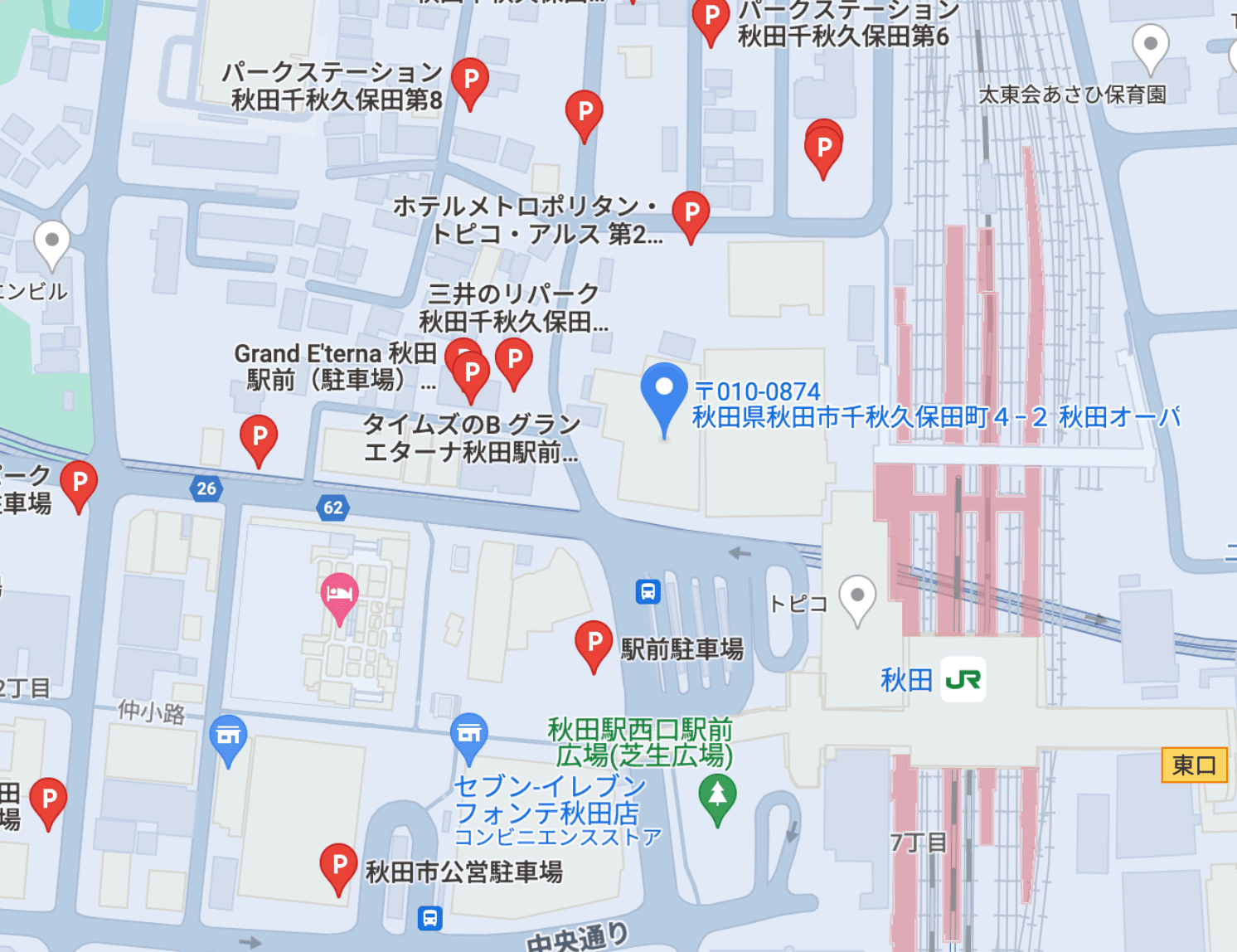Tap the bus stop icon by 中央通り

[429, 918]
